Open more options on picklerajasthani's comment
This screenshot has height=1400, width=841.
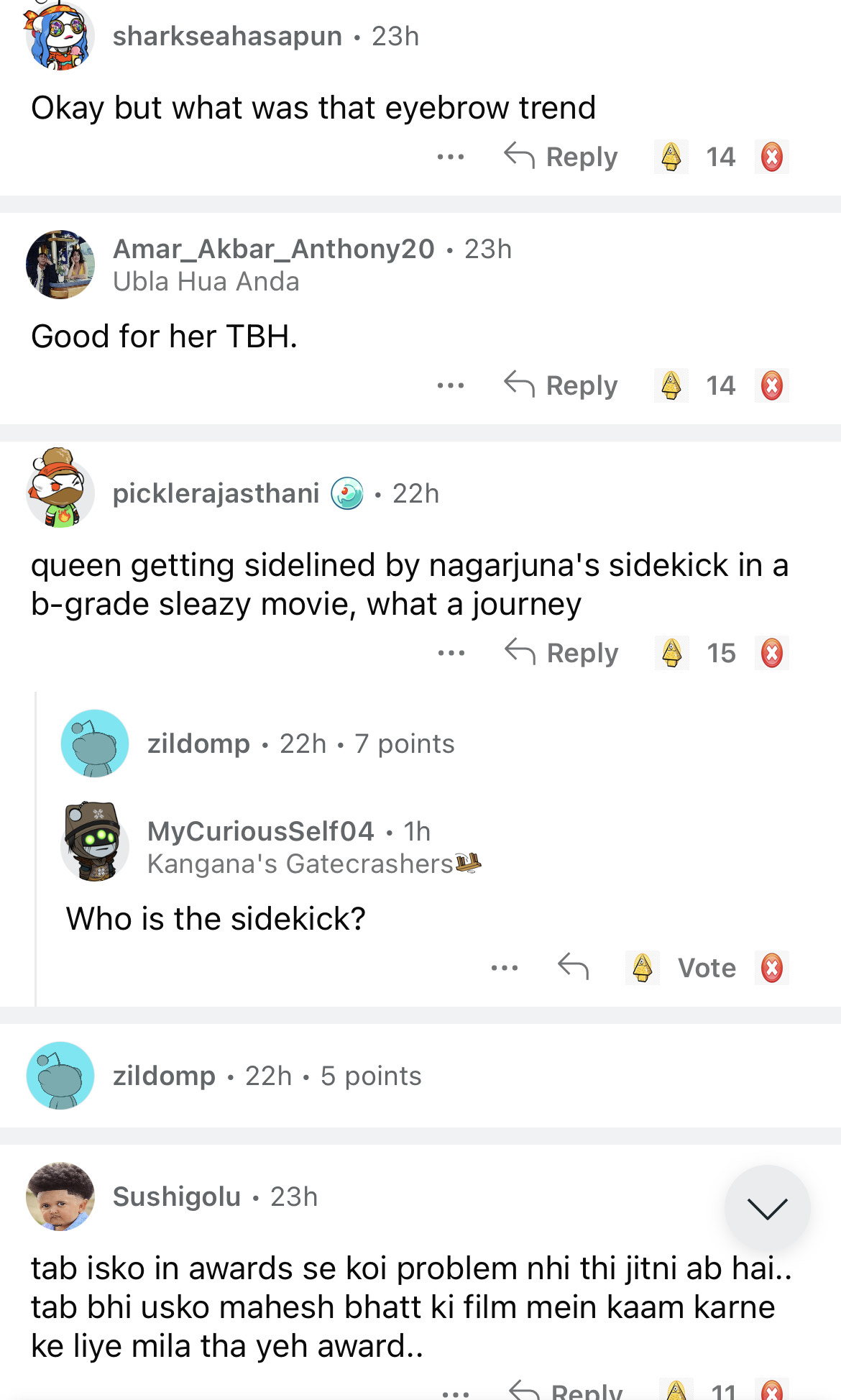(451, 653)
